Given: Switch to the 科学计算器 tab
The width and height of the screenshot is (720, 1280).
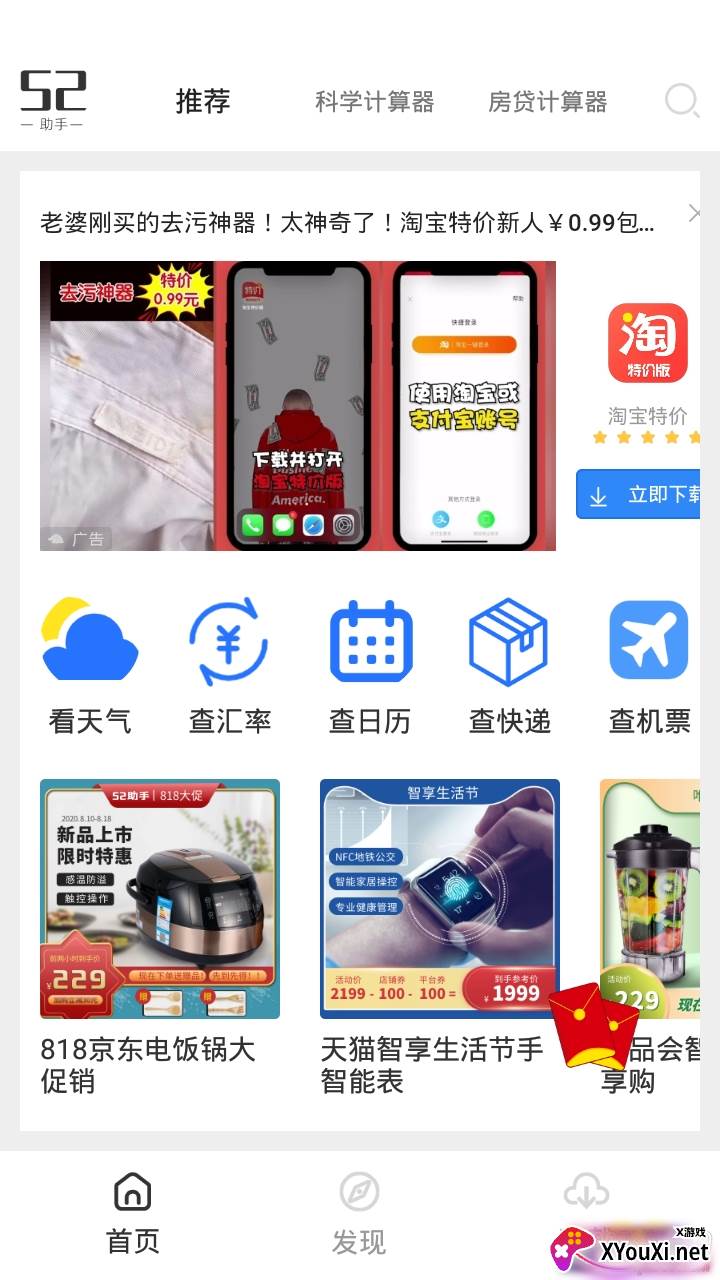Looking at the screenshot, I should click(375, 102).
